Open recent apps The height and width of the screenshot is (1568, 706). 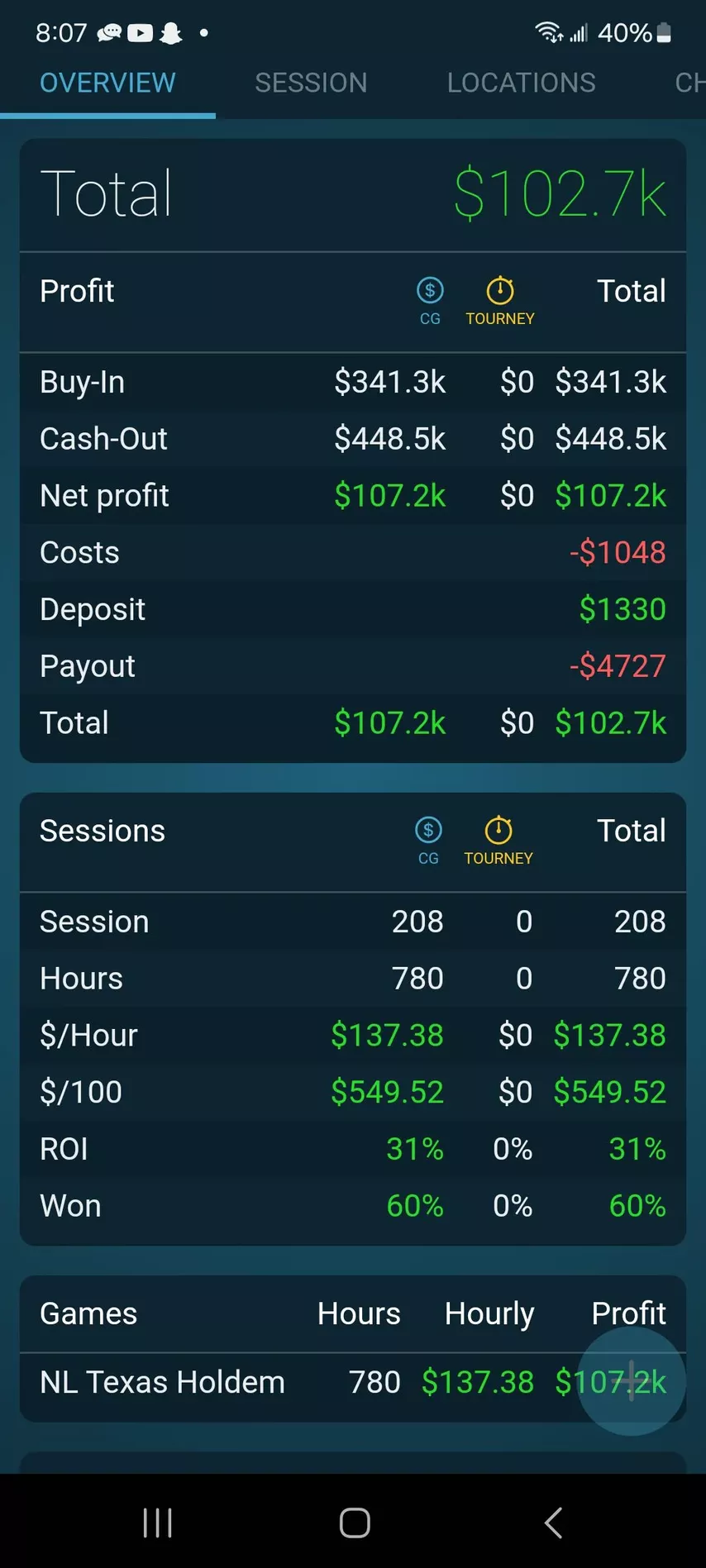pyautogui.click(x=157, y=1523)
